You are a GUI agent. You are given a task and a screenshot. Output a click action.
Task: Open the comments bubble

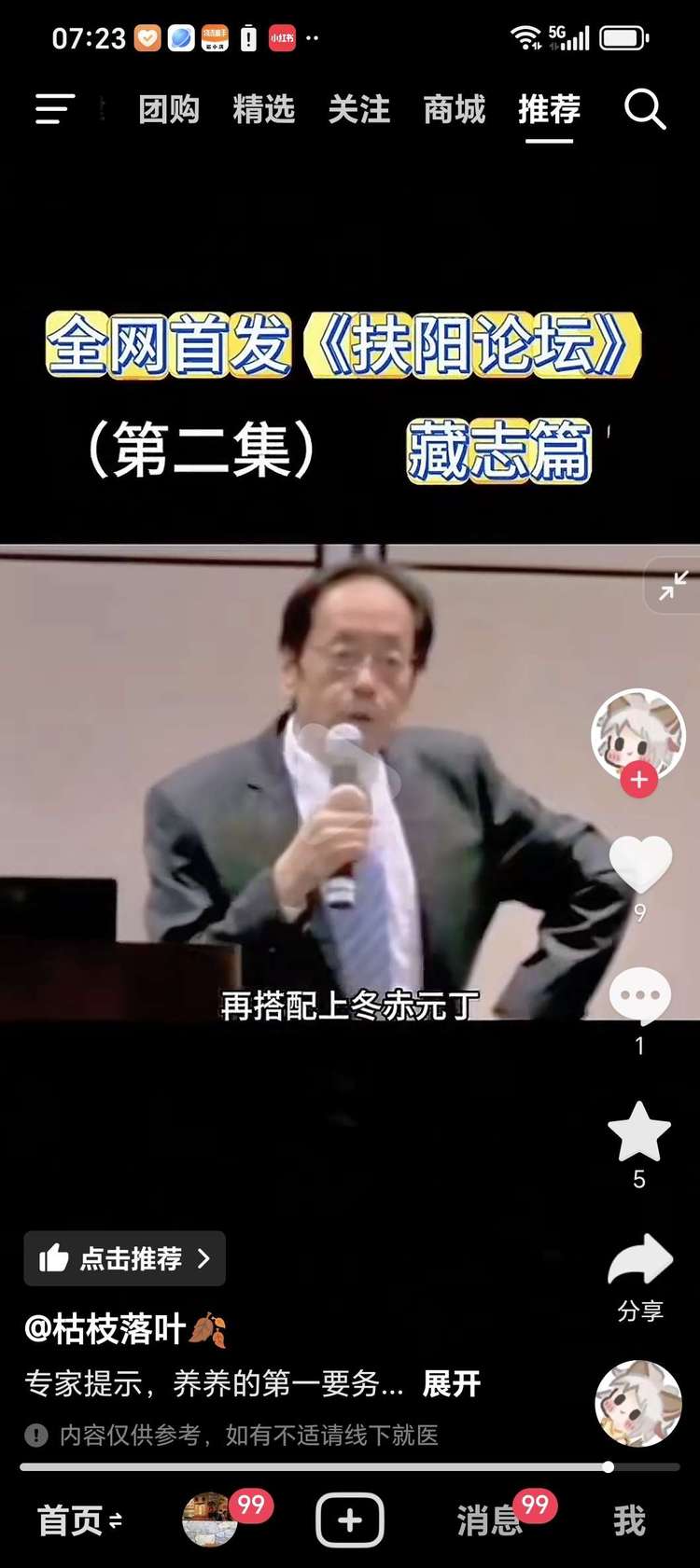pyautogui.click(x=640, y=996)
